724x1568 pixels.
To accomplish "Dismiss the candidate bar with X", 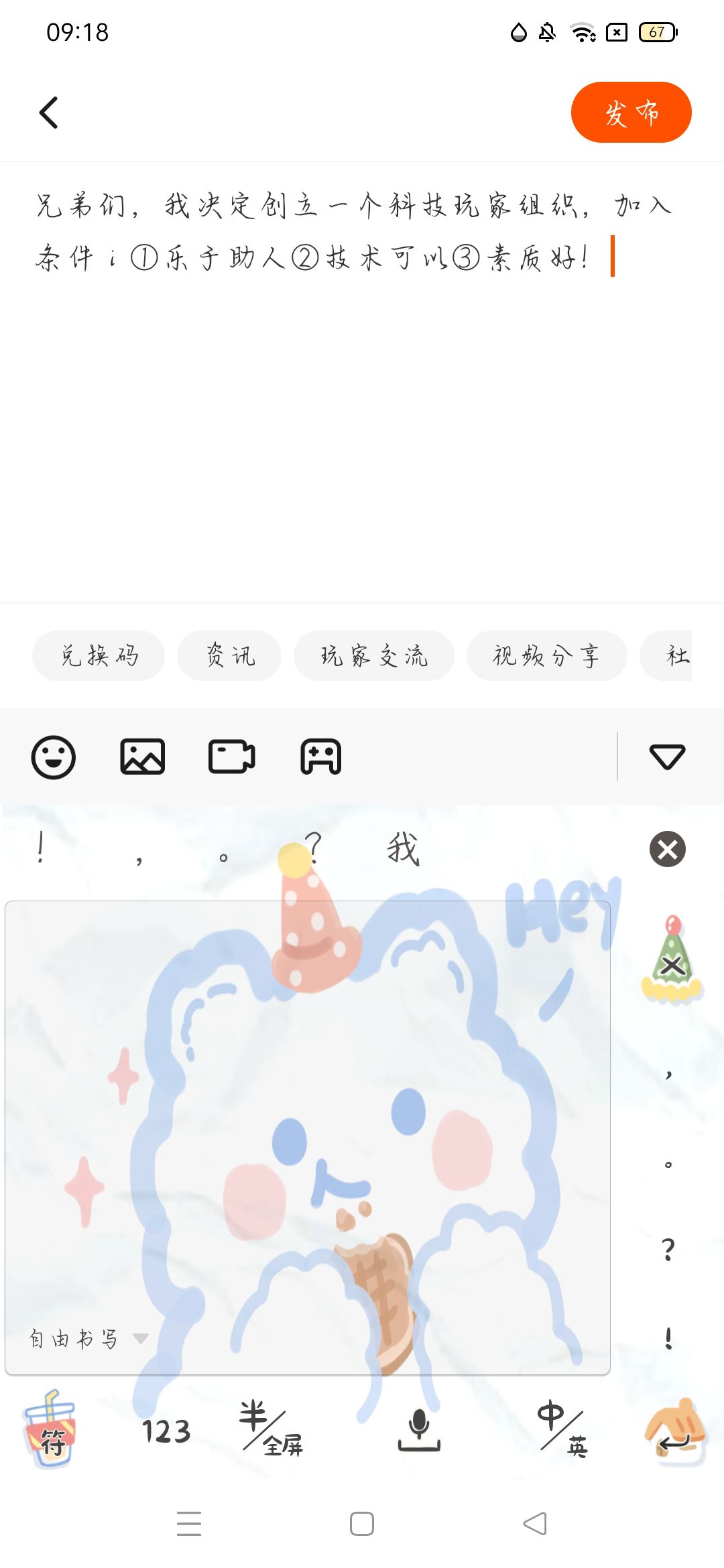I will (x=668, y=849).
